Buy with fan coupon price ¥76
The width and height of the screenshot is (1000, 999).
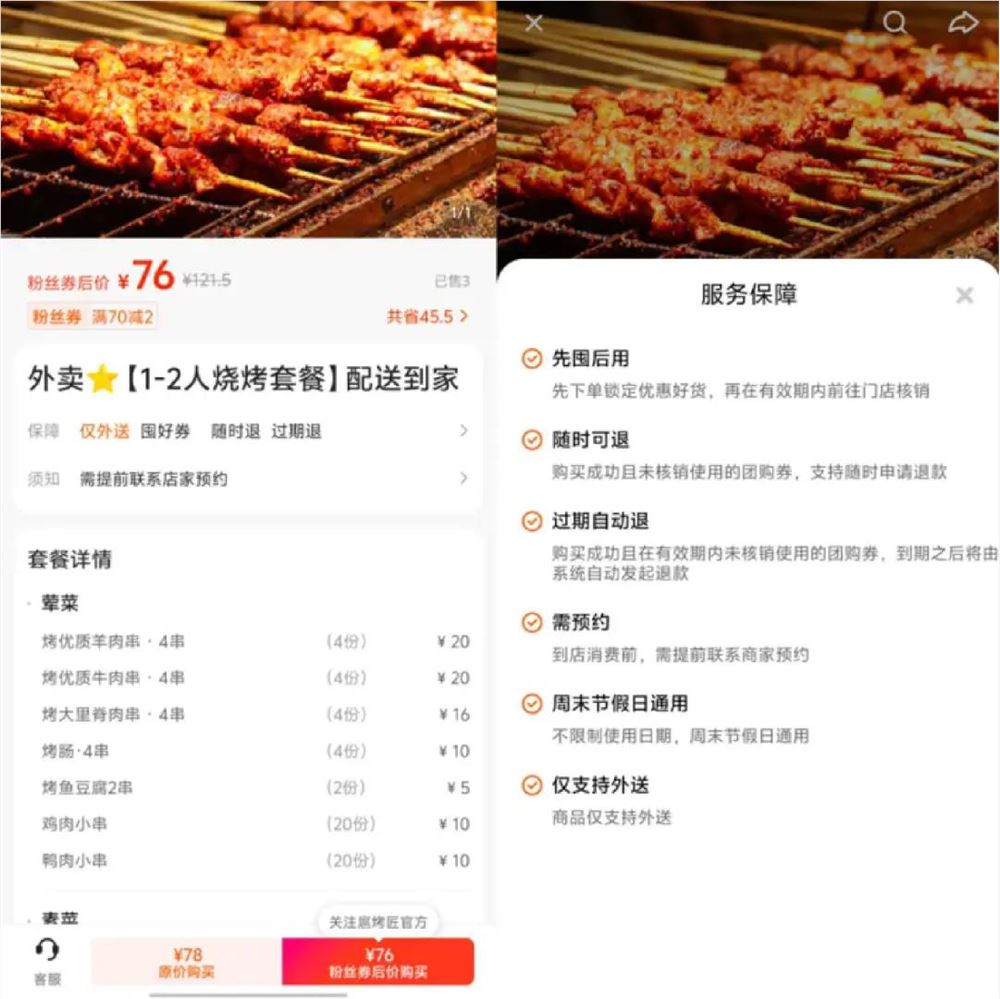(378, 962)
